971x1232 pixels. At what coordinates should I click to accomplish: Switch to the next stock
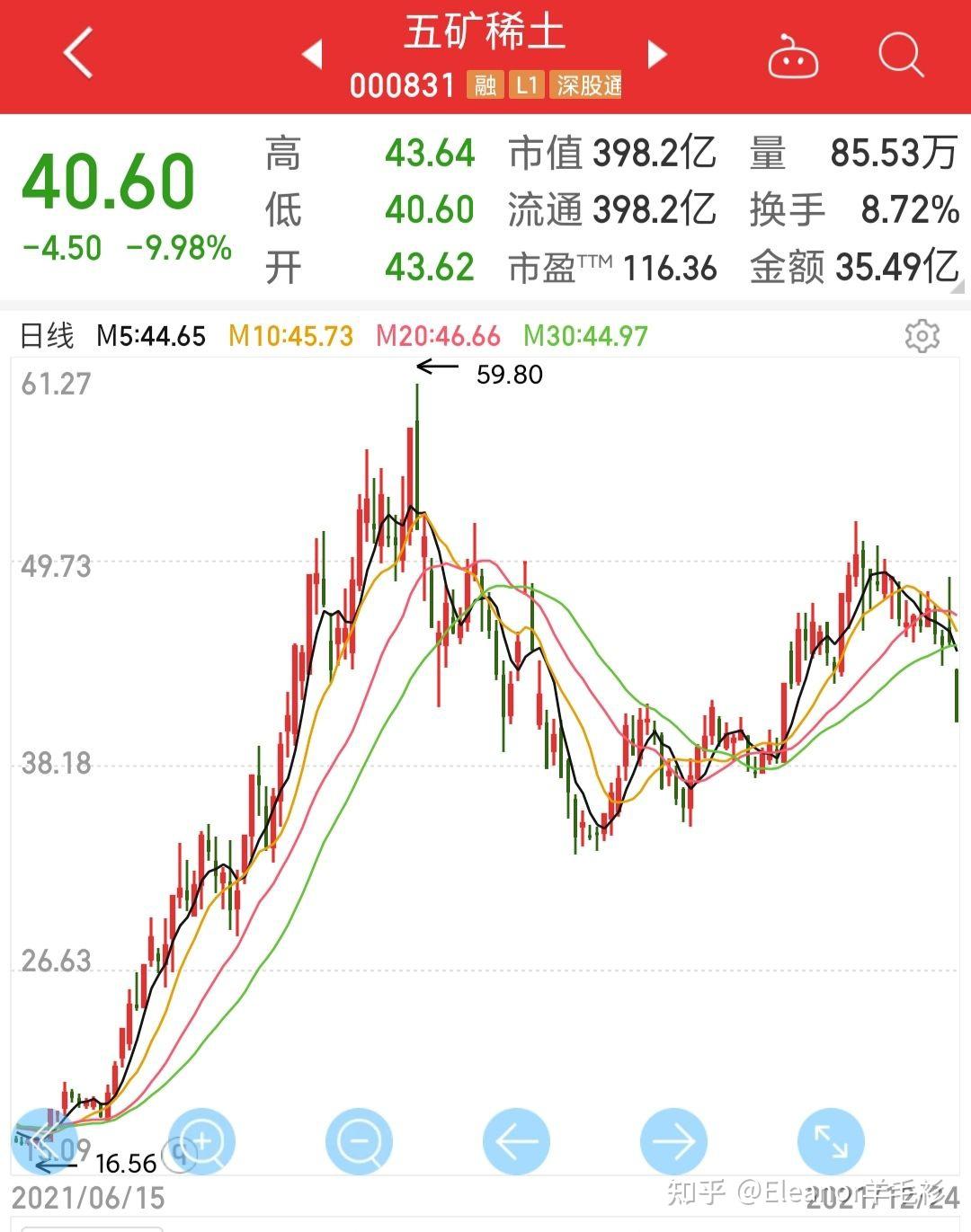click(x=657, y=54)
